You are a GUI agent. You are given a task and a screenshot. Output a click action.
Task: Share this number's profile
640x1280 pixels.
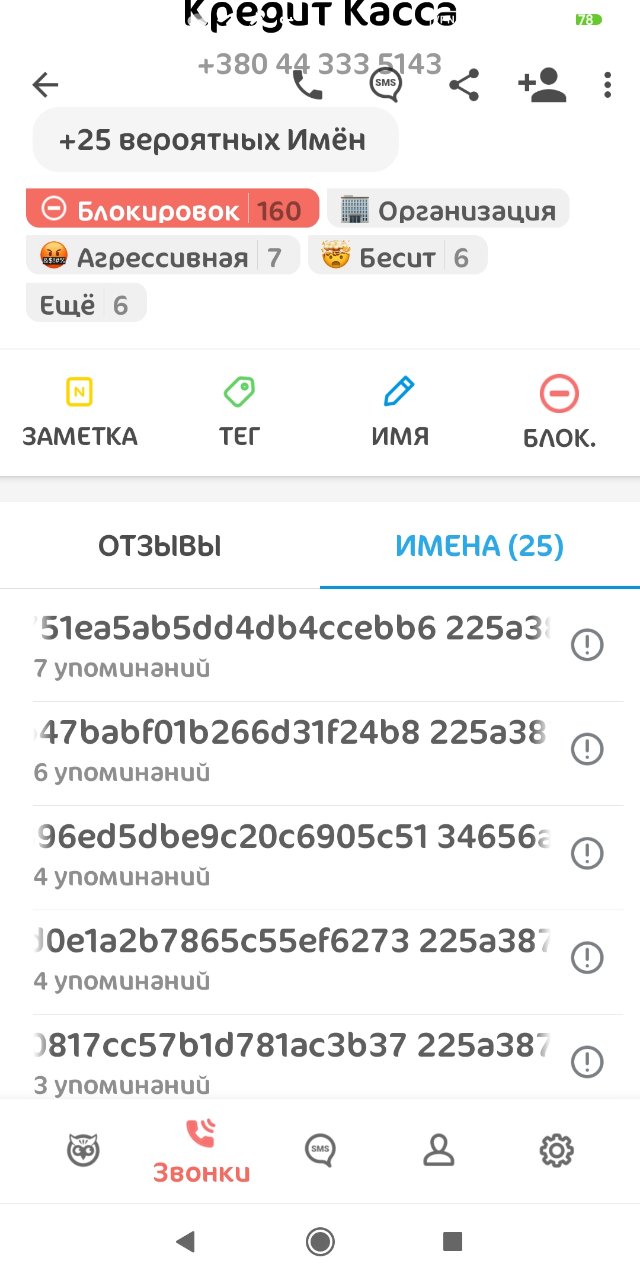[464, 85]
